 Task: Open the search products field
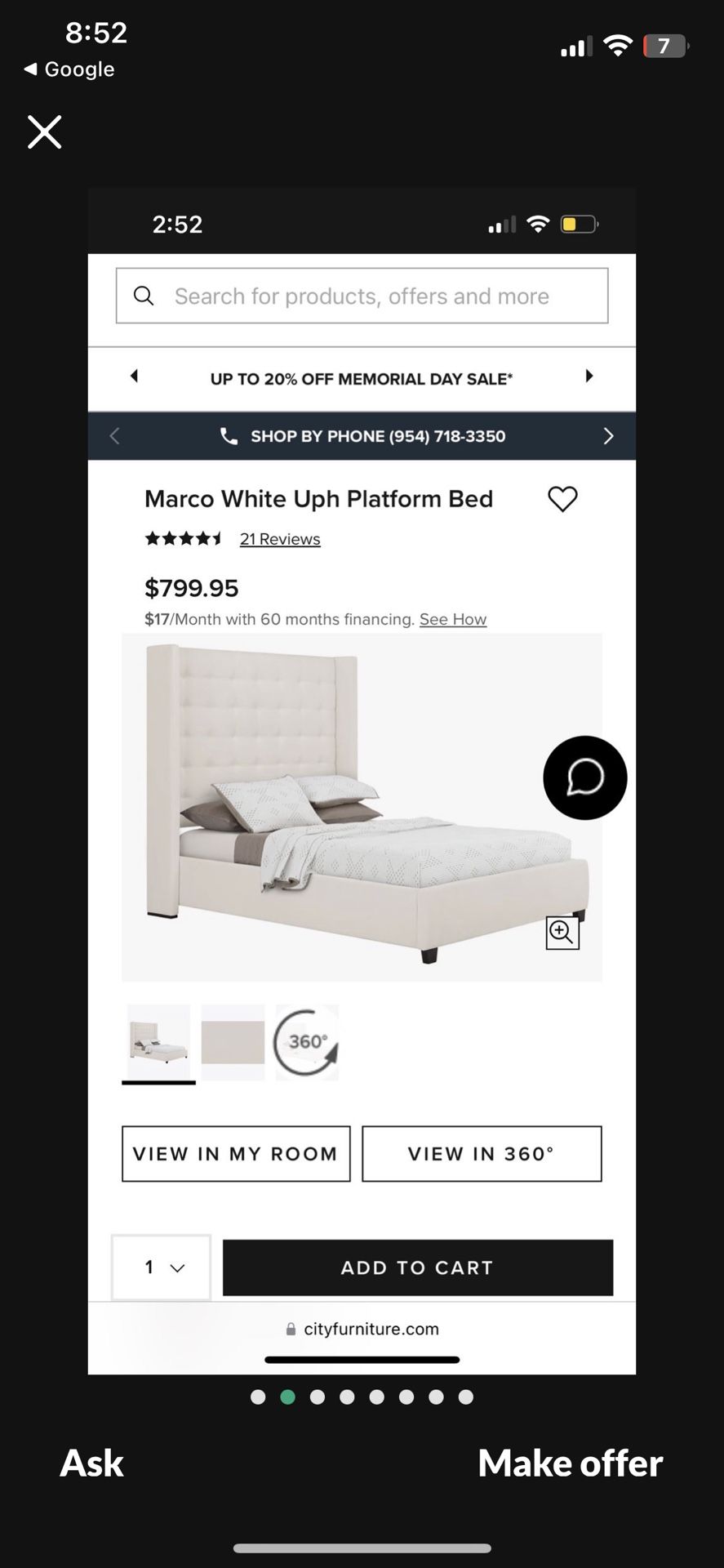pyautogui.click(x=362, y=296)
